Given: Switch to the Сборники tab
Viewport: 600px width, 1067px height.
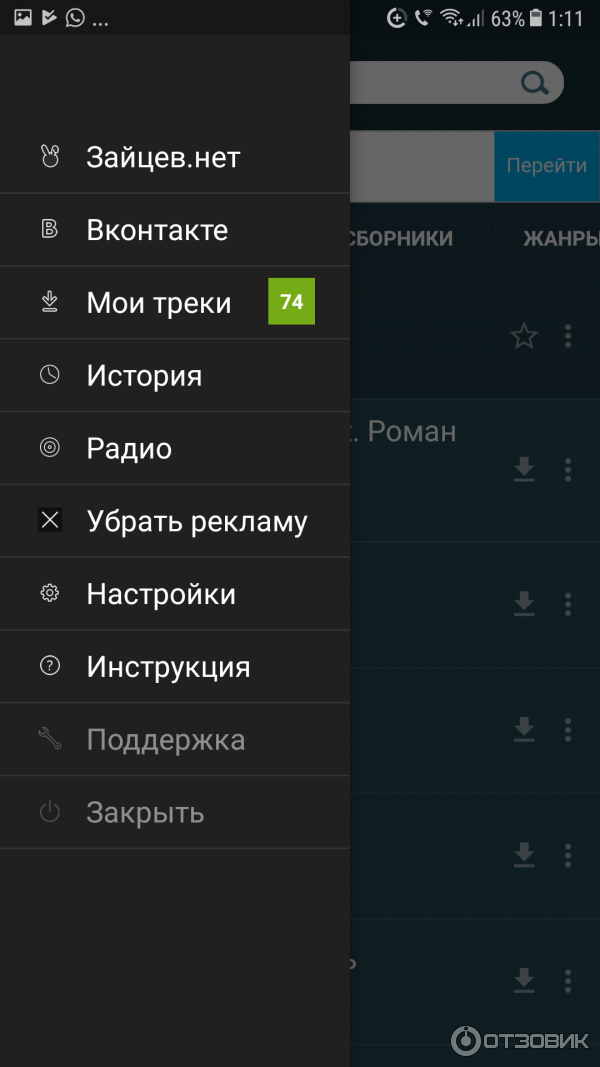Looking at the screenshot, I should tap(402, 239).
